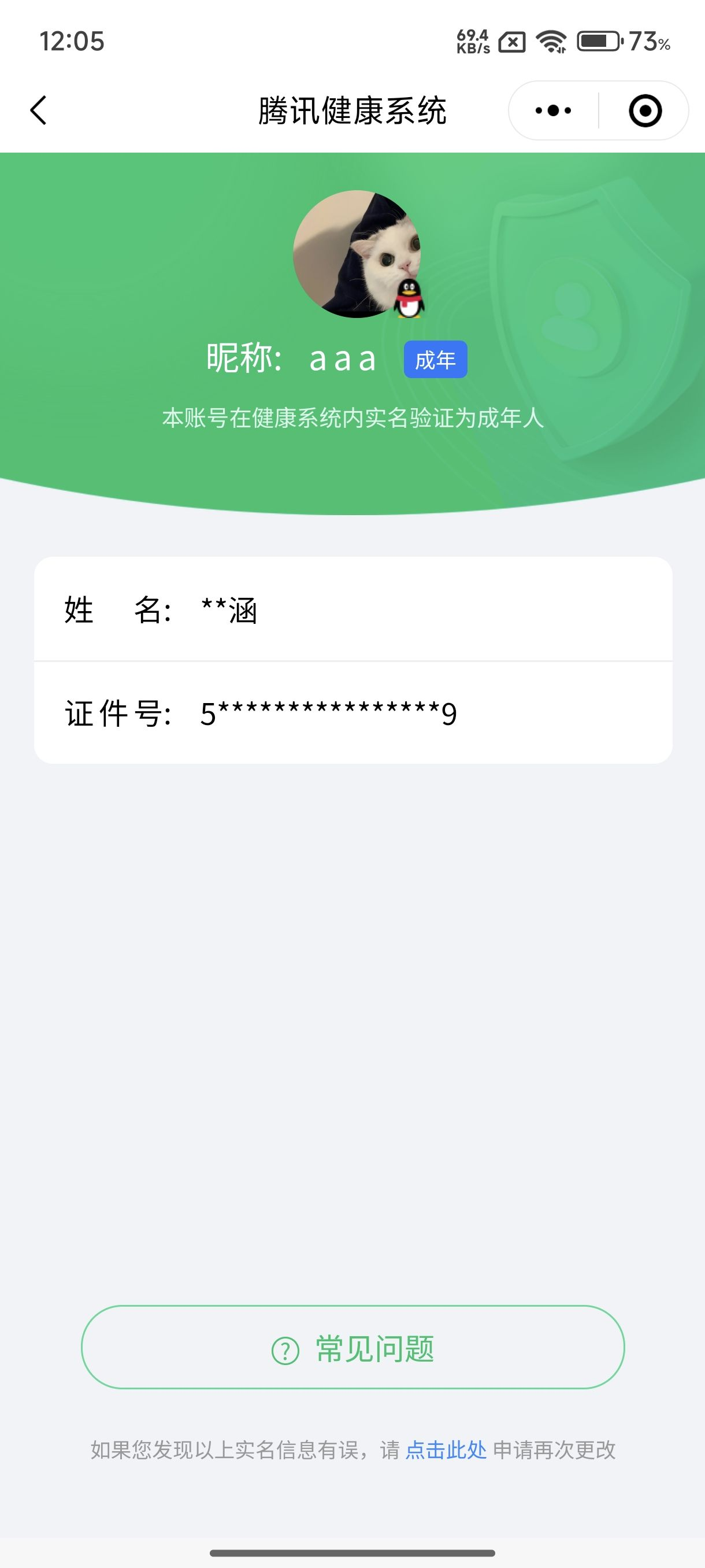Click the circular close capsule icon
This screenshot has width=705, height=1568.
[x=647, y=110]
